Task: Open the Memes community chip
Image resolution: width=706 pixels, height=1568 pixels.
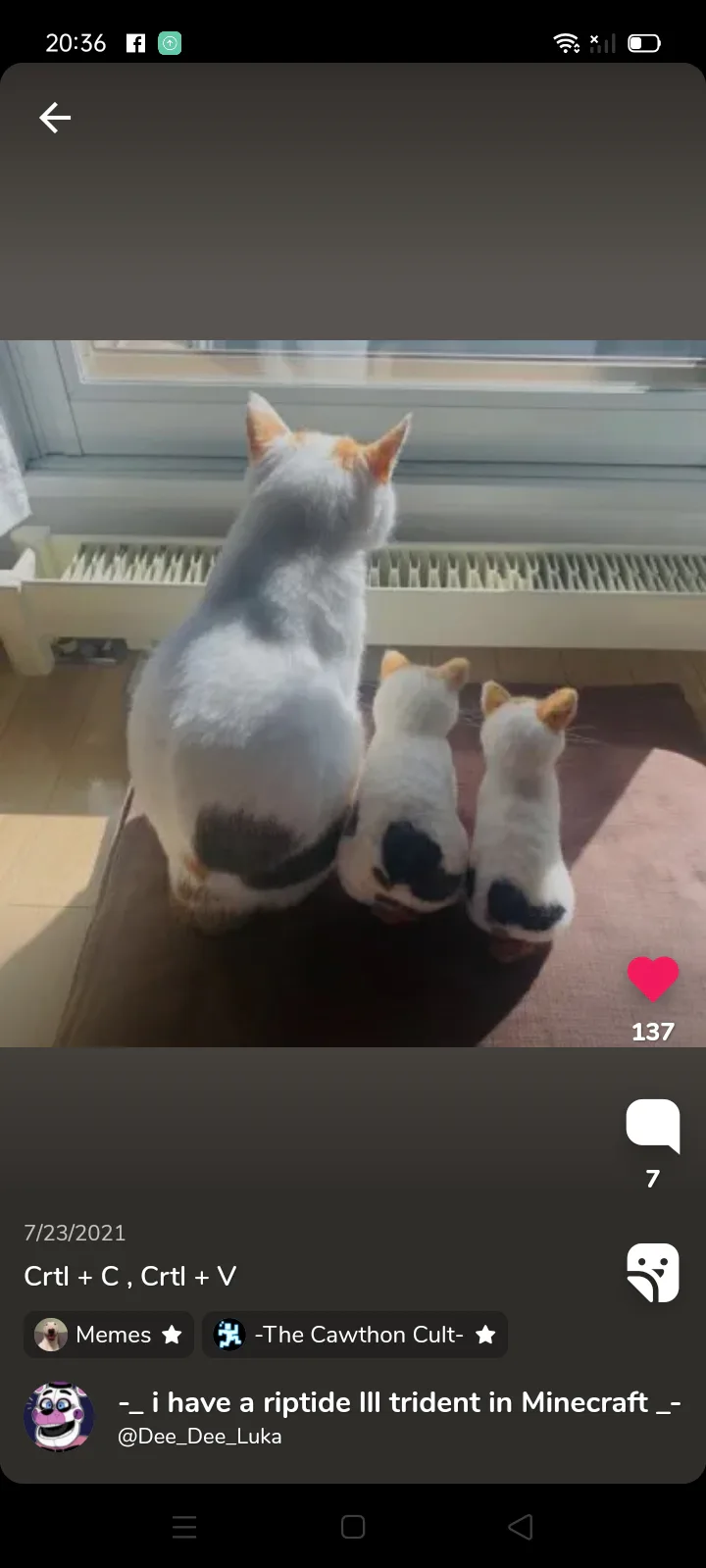Action: click(109, 1335)
